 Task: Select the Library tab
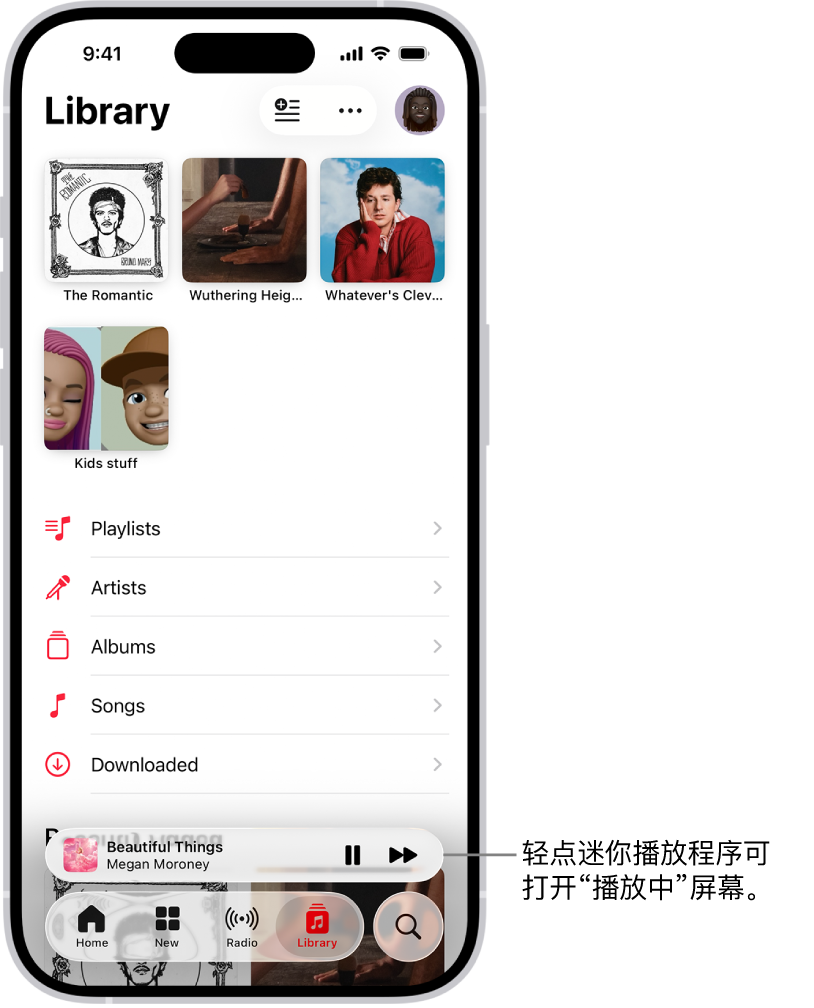point(317,926)
